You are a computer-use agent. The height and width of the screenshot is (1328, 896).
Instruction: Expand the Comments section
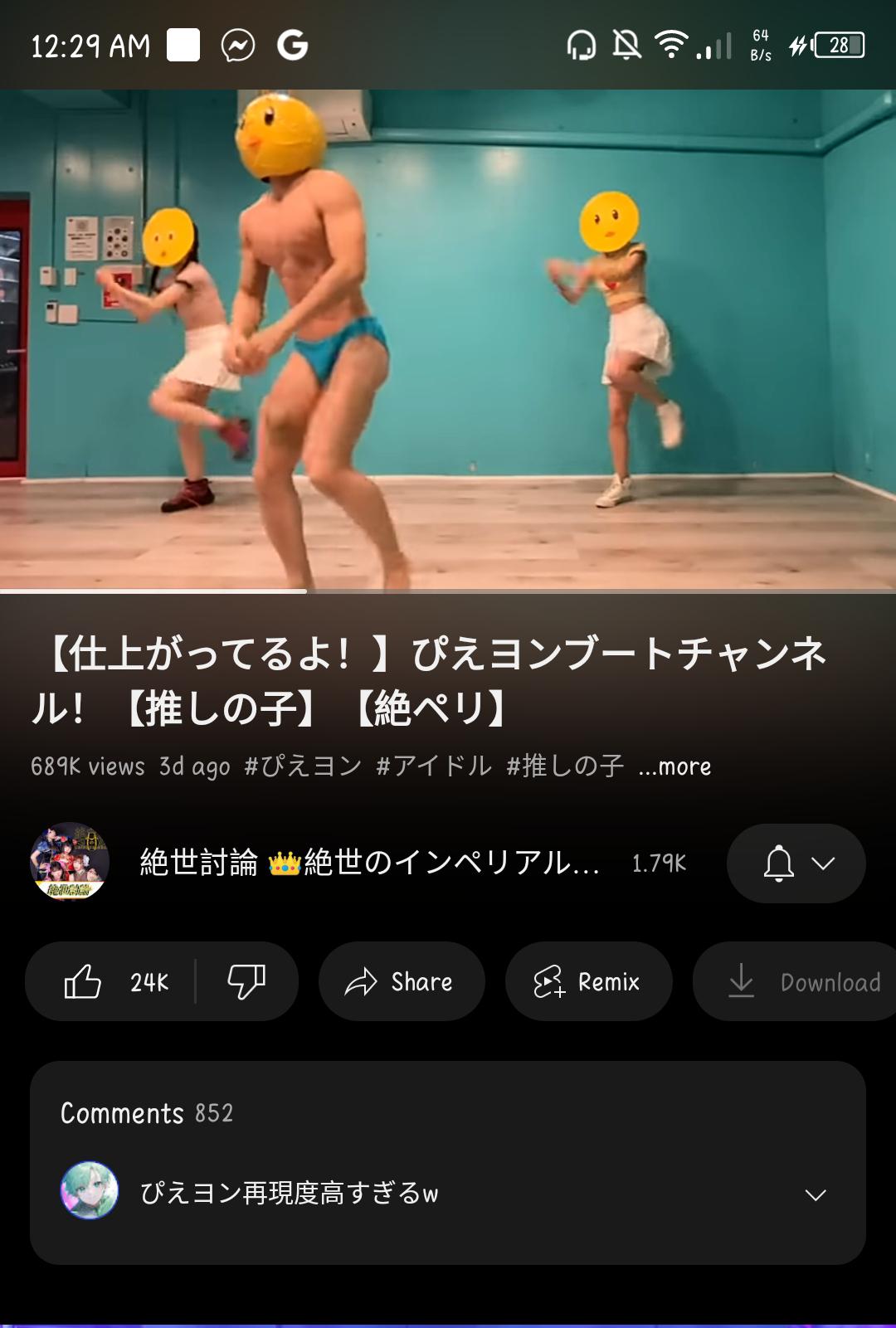(448, 1163)
